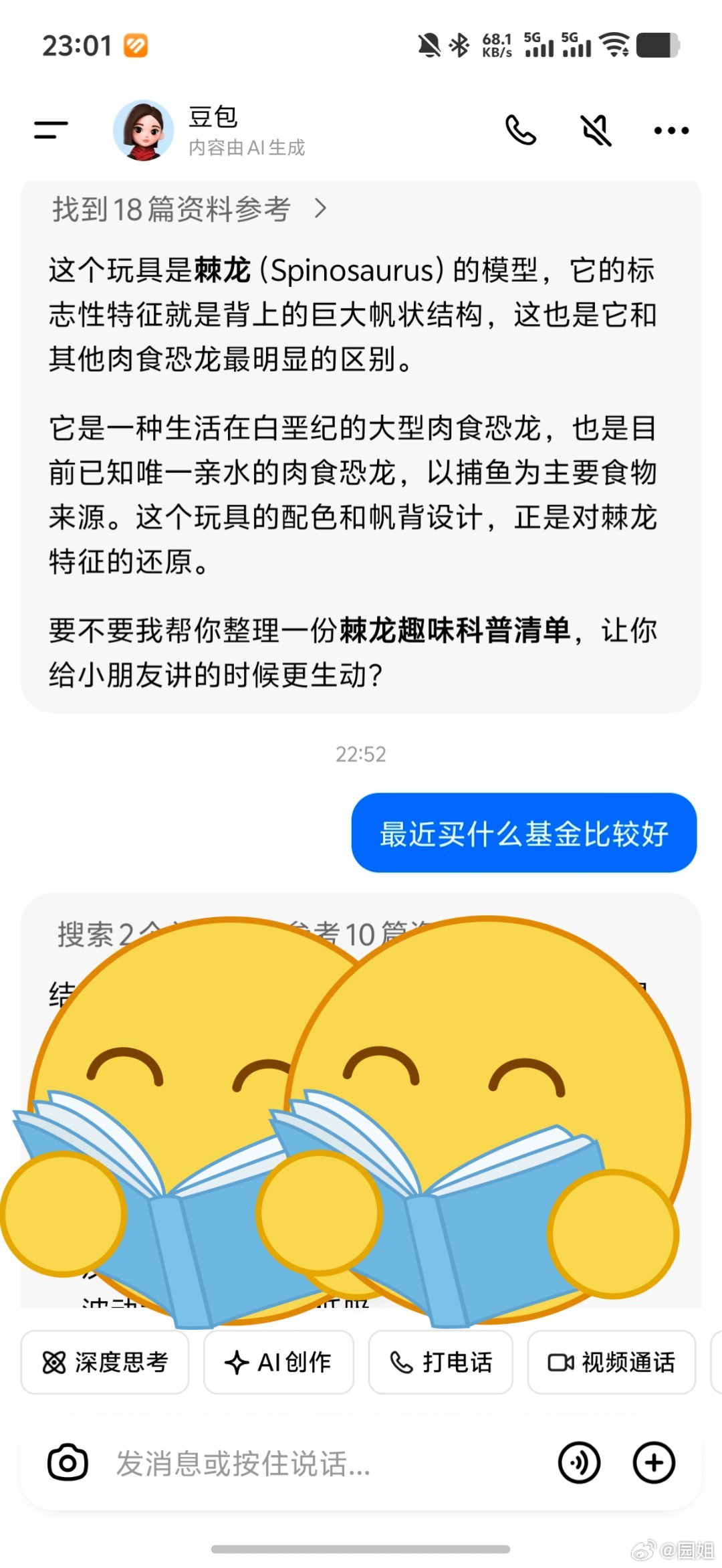This screenshot has height=1568, width=722.
Task: Enable 深度思考 deep thinking mode
Action: point(105,1363)
